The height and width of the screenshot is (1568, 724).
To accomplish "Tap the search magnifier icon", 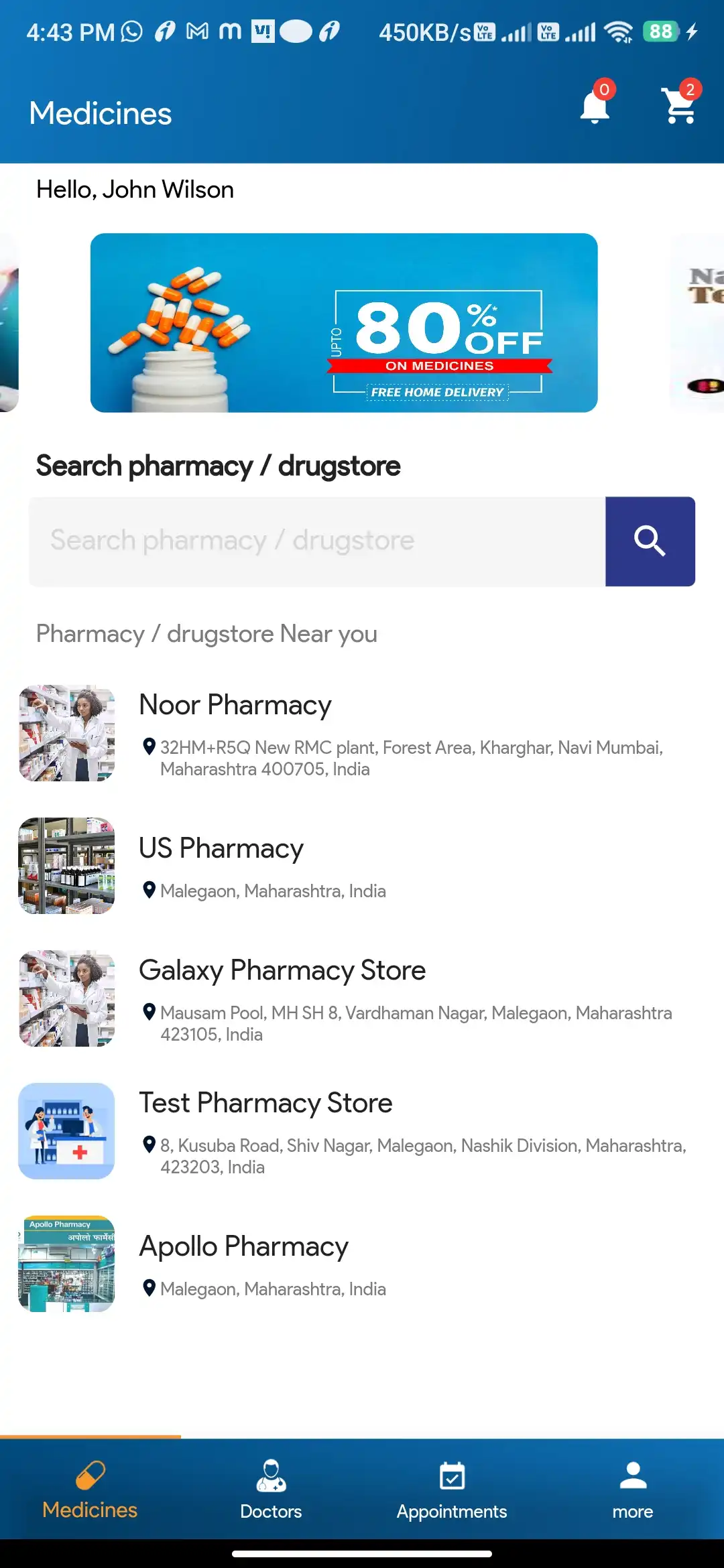I will pyautogui.click(x=650, y=541).
